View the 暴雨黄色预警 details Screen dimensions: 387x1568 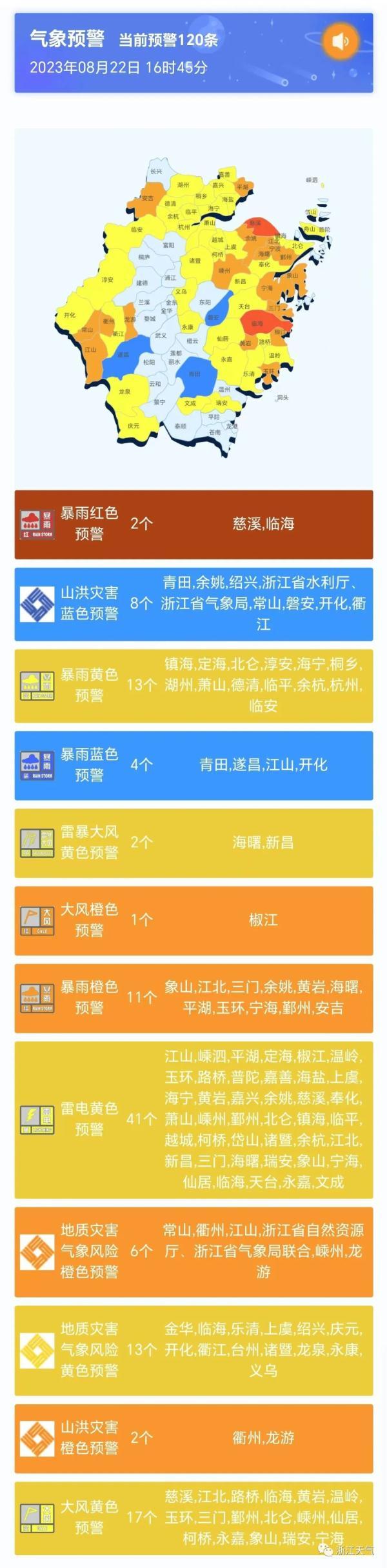pyautogui.click(x=193, y=685)
